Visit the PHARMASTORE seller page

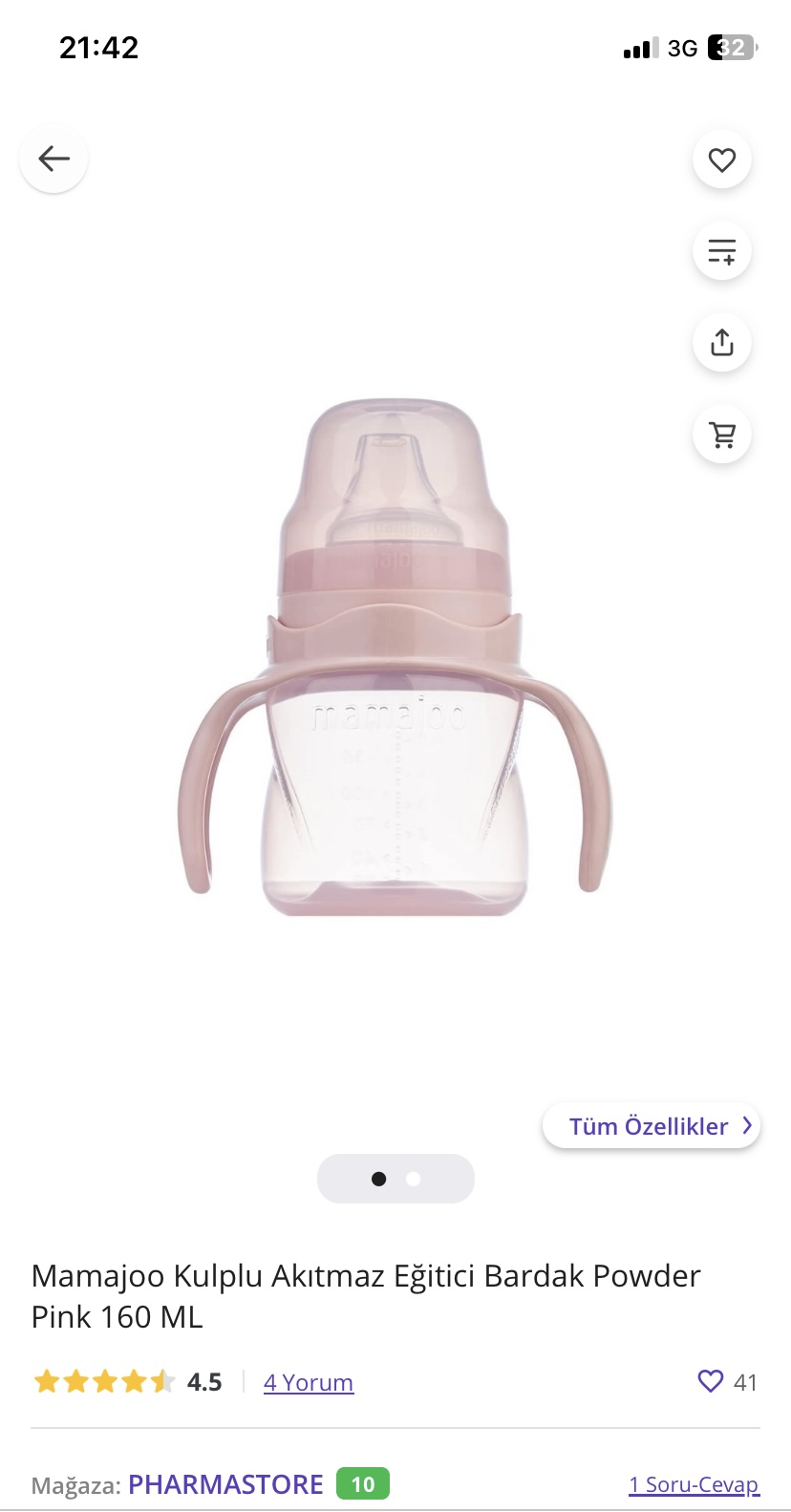click(225, 1484)
